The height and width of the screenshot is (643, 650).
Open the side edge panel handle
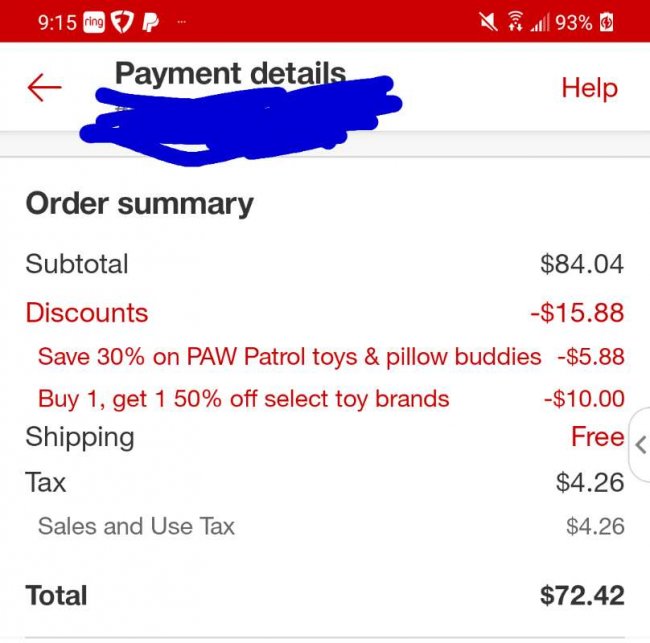tap(640, 445)
